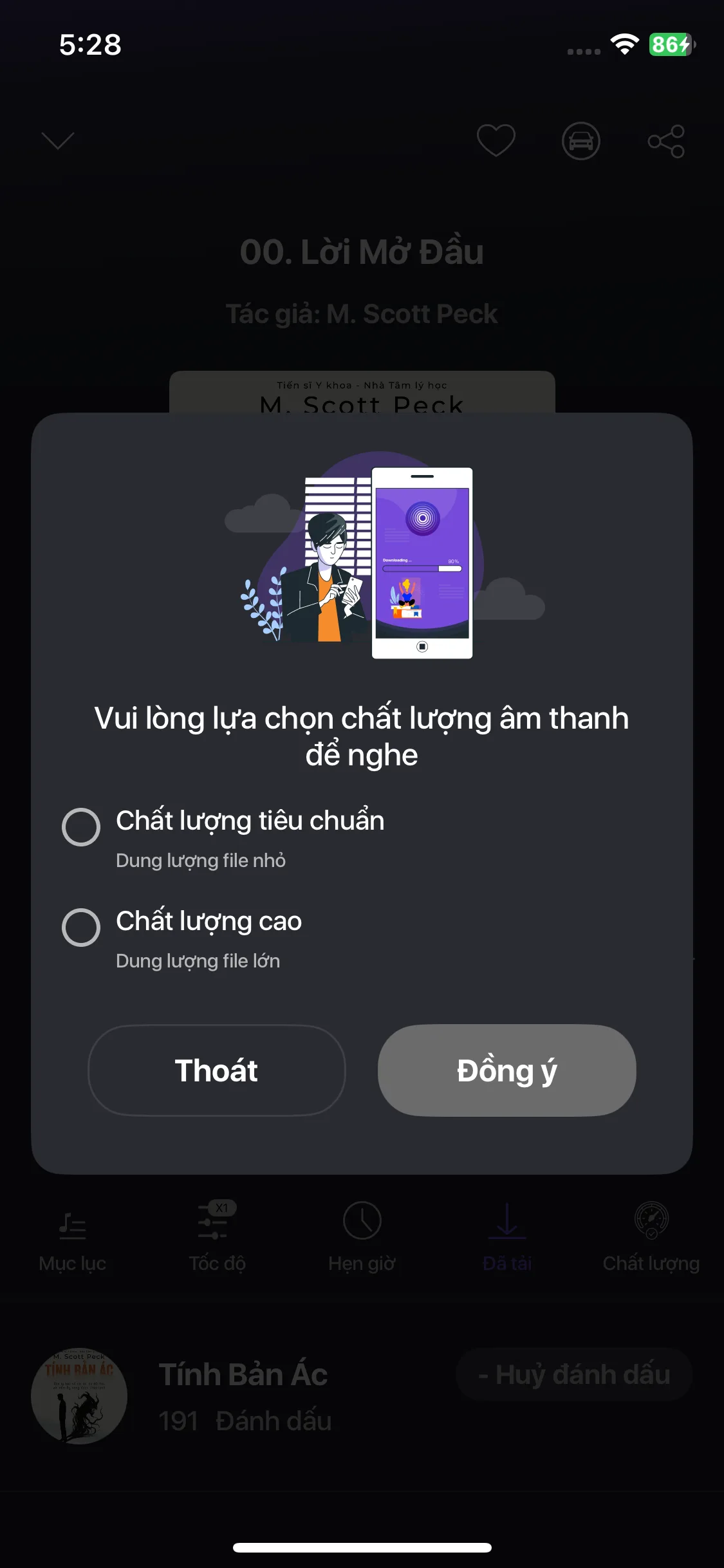The height and width of the screenshot is (1568, 724).
Task: Tap the share icon at top right
Action: (667, 140)
